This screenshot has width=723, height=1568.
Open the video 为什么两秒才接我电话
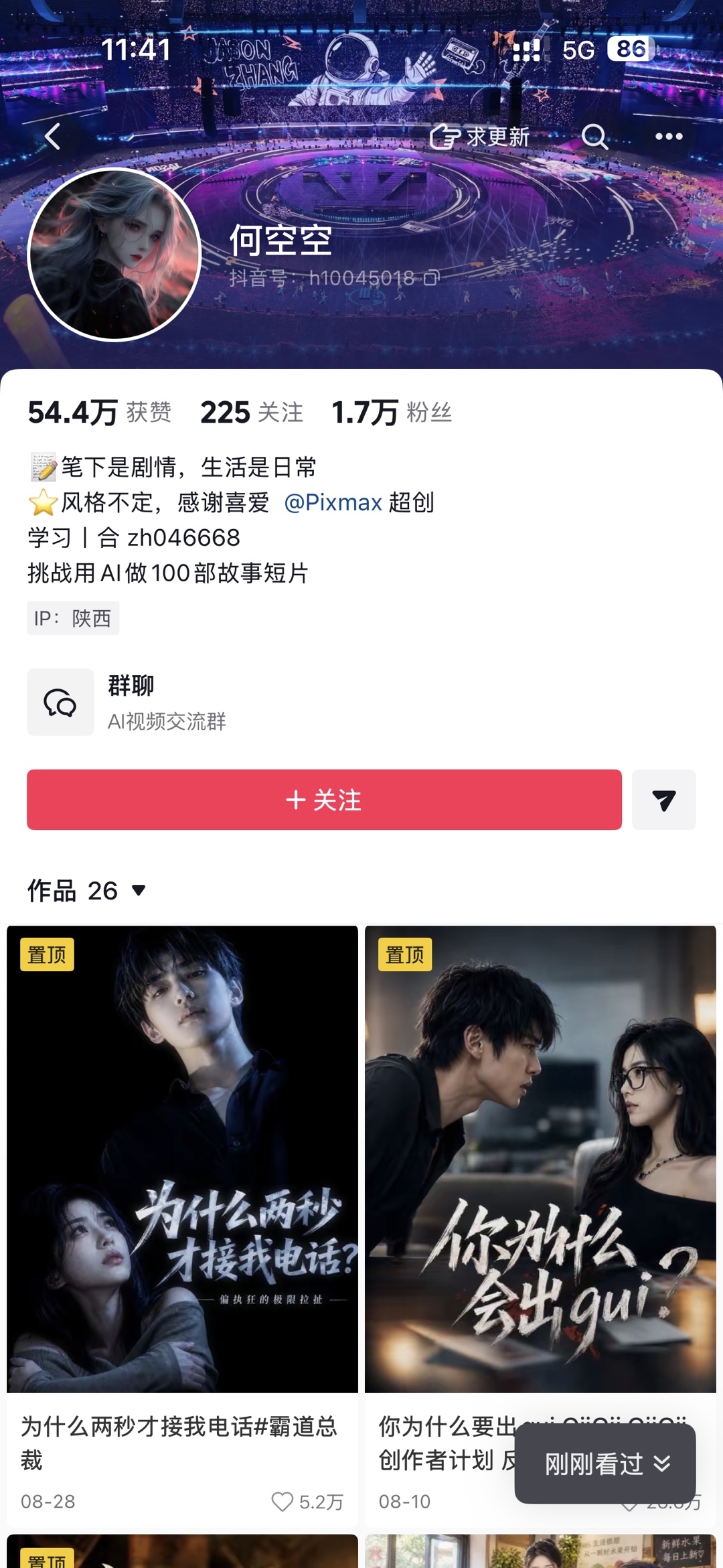click(182, 1226)
